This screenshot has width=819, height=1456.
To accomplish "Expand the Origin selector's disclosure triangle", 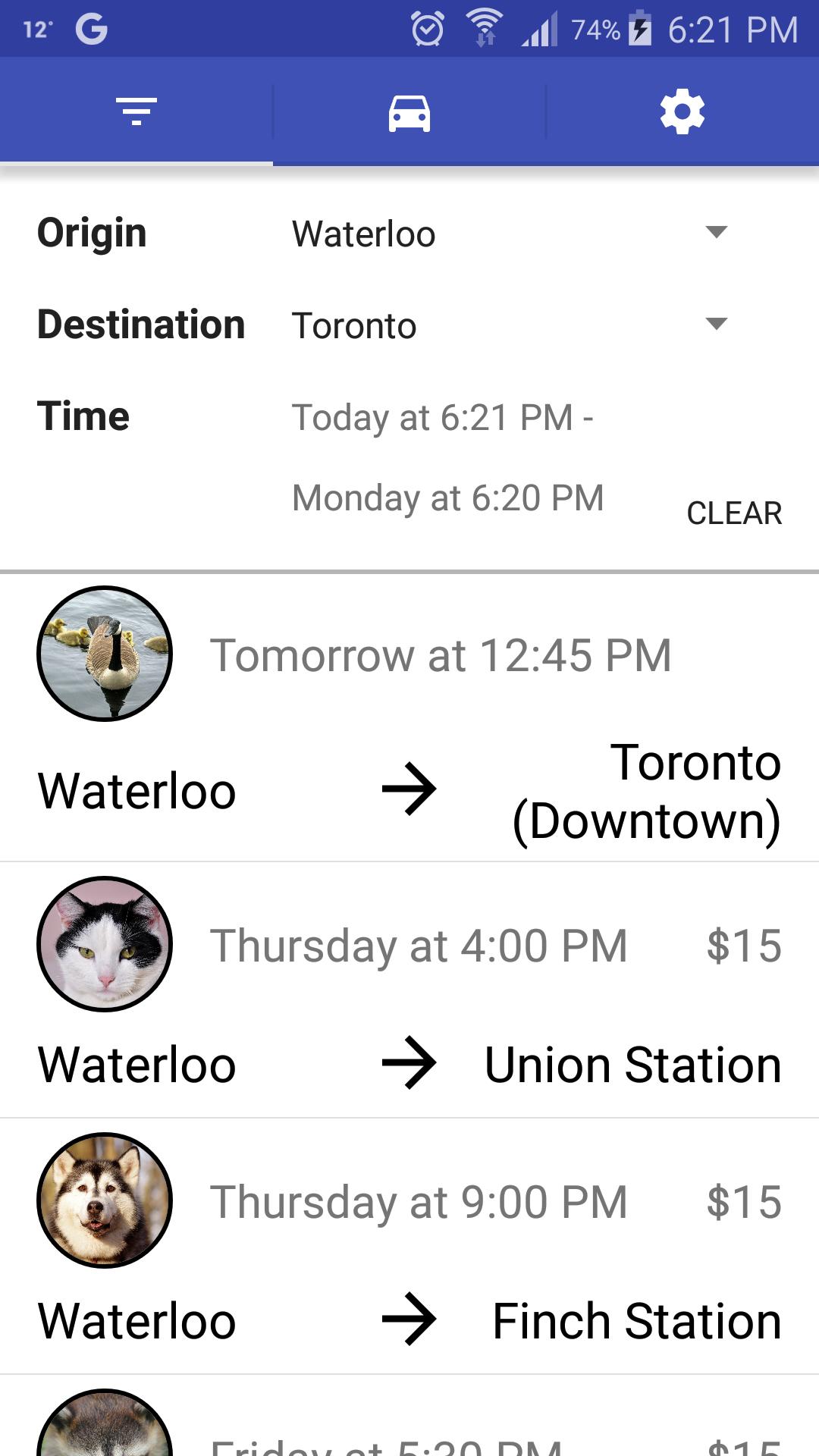I will [x=716, y=234].
